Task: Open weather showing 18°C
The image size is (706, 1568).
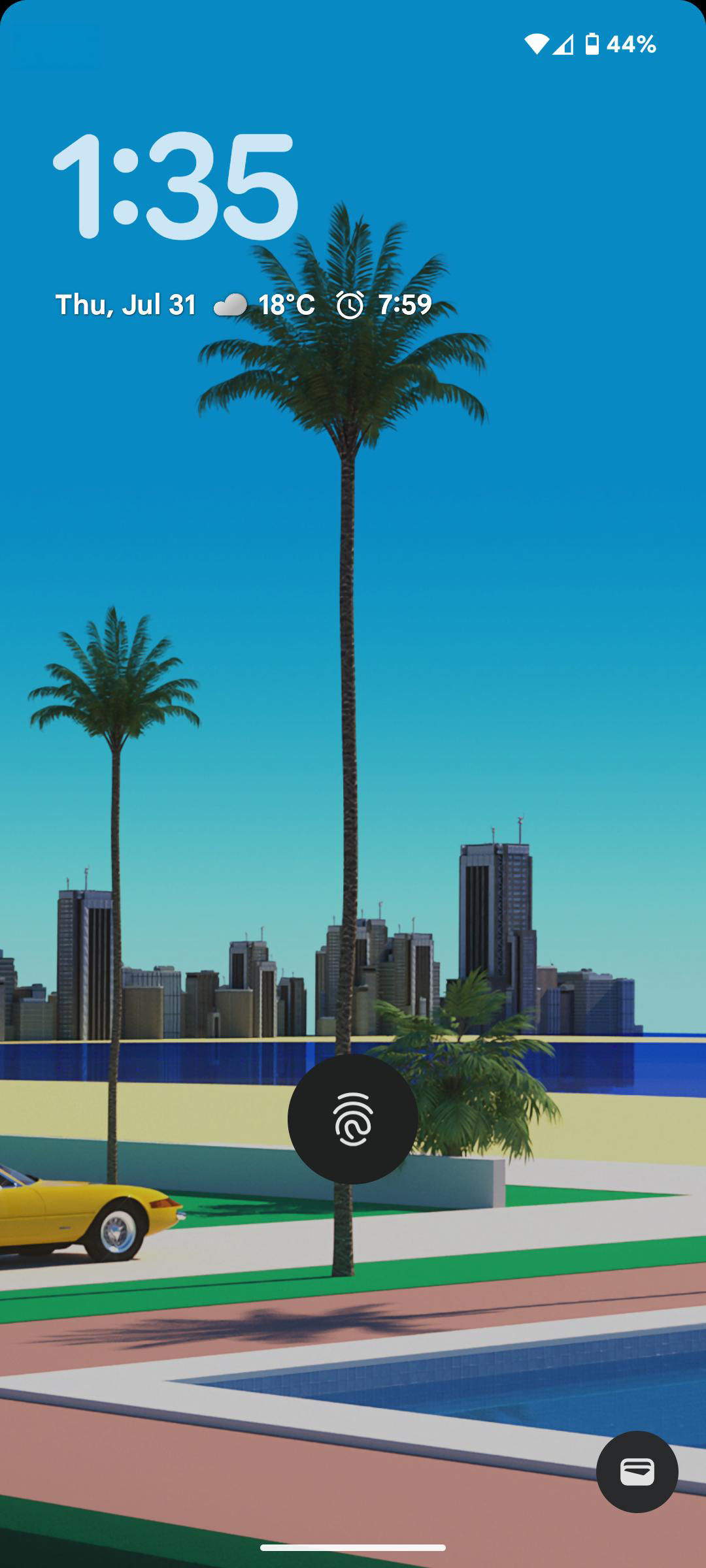Action: [x=265, y=304]
